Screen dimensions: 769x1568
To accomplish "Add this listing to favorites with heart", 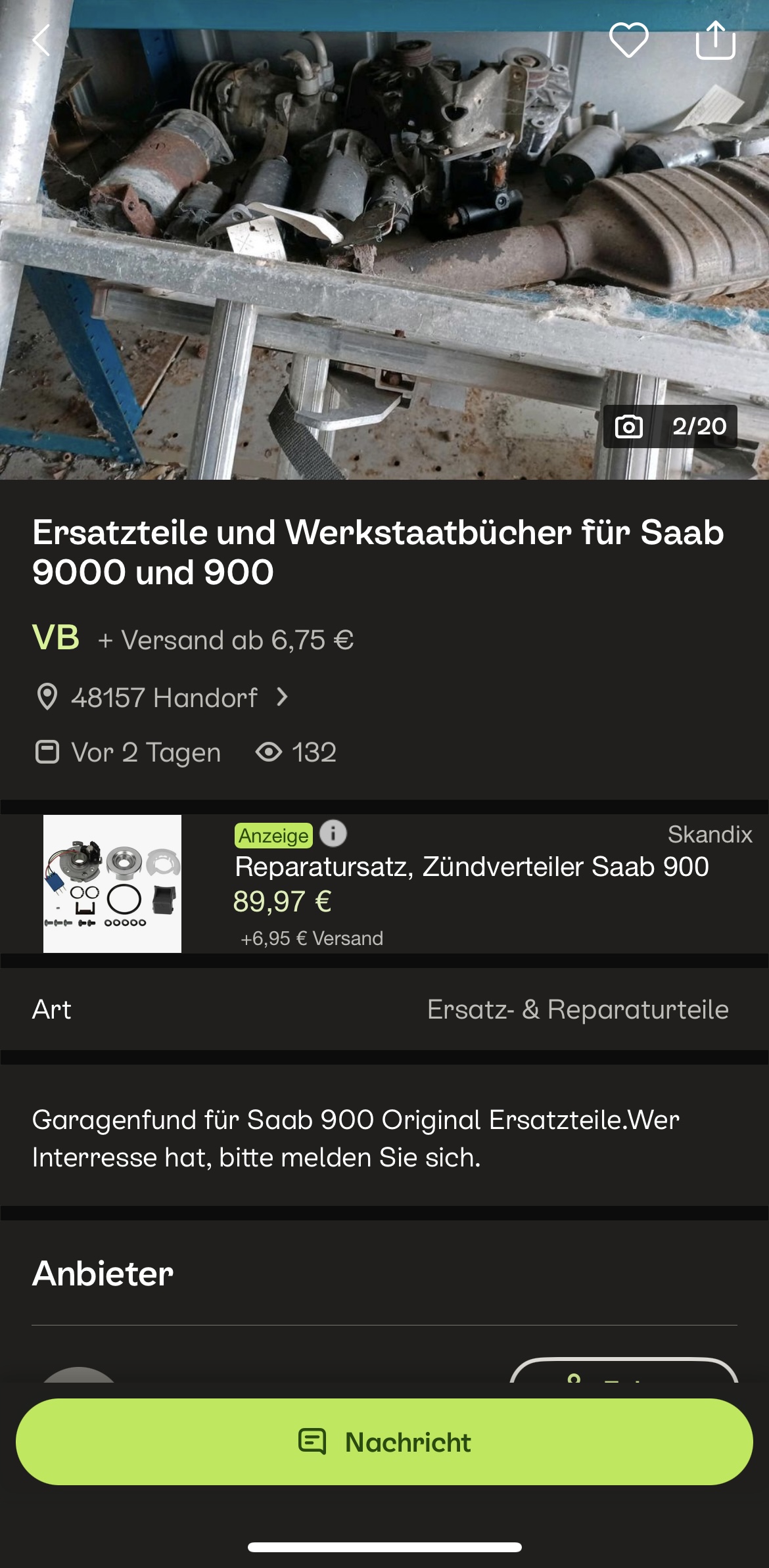I will tap(628, 40).
